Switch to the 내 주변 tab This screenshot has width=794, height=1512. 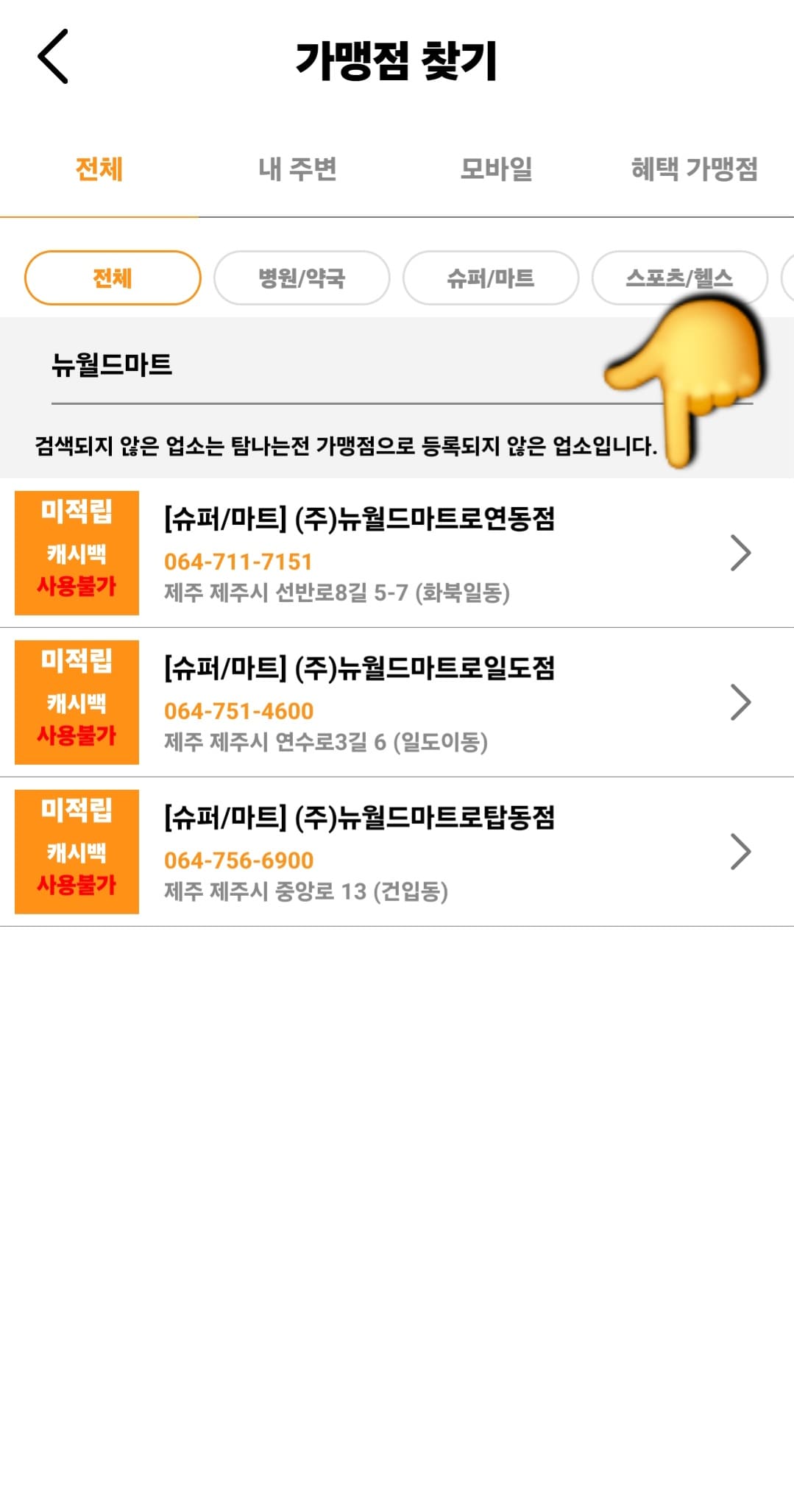(x=297, y=169)
